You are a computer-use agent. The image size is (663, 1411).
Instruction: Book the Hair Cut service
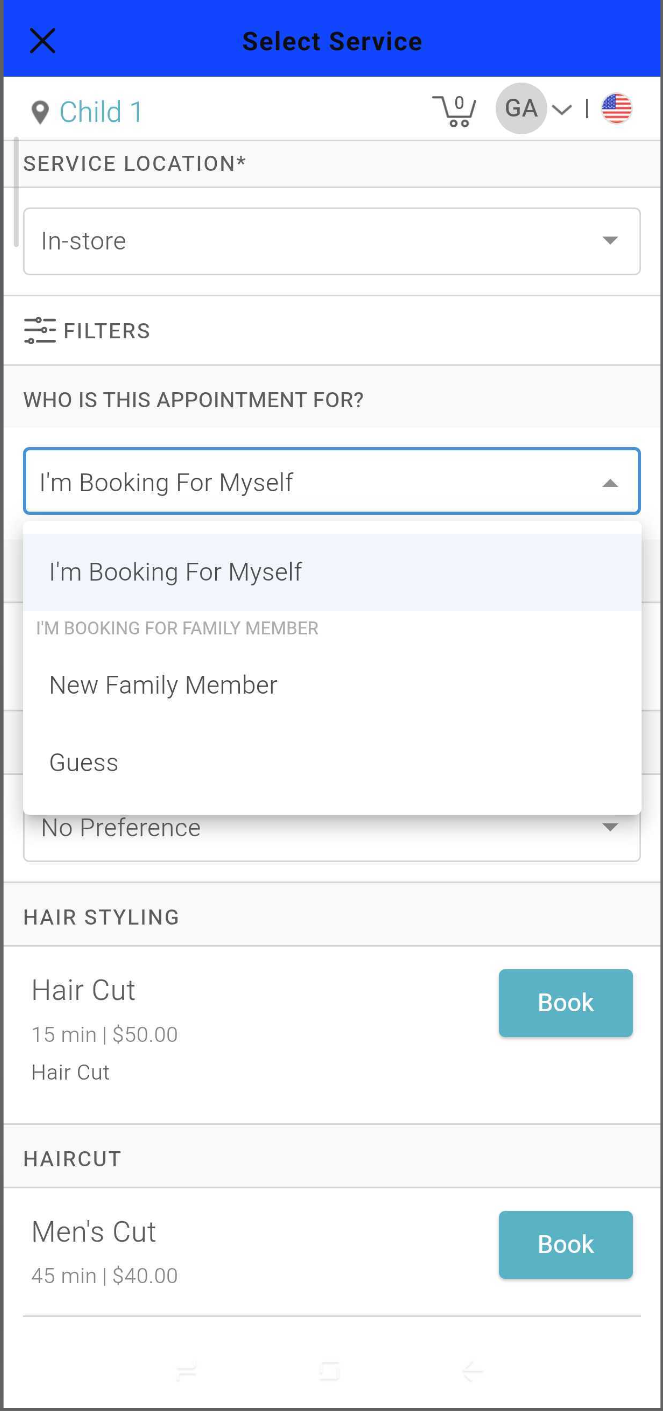[x=565, y=1003]
